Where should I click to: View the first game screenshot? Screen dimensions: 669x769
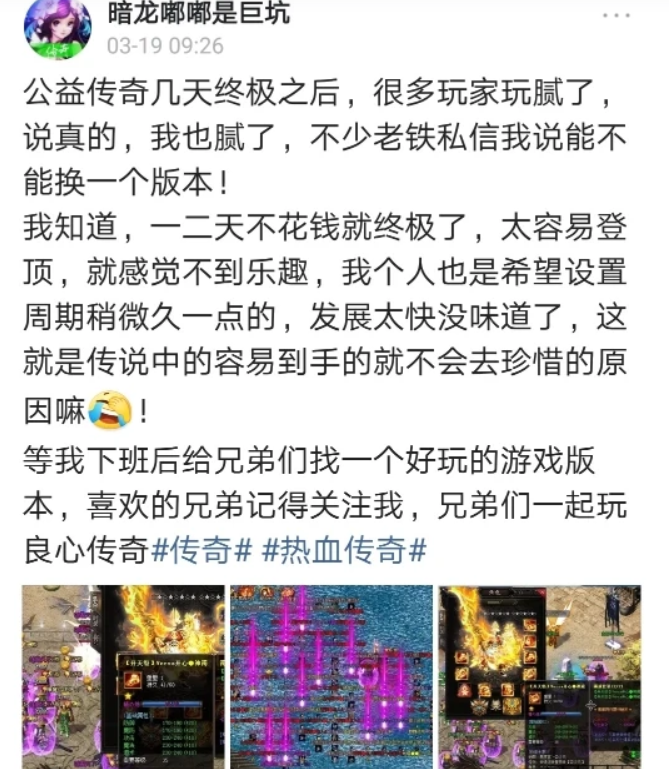(x=123, y=677)
